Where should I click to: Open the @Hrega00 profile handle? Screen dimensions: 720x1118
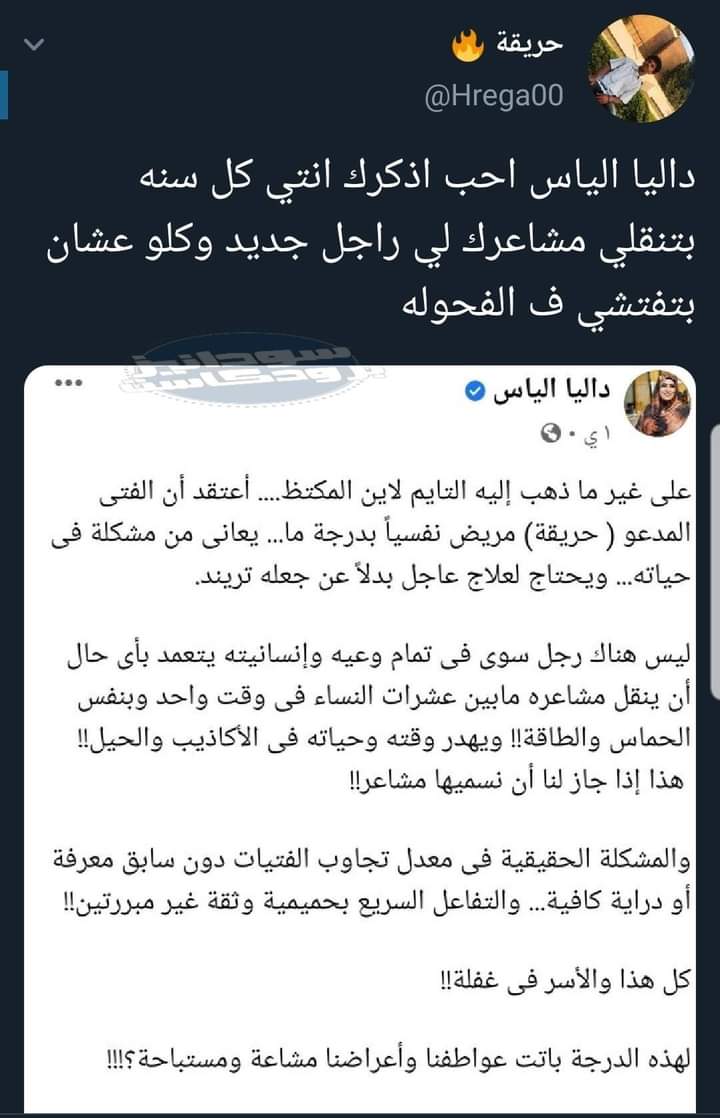point(496,96)
